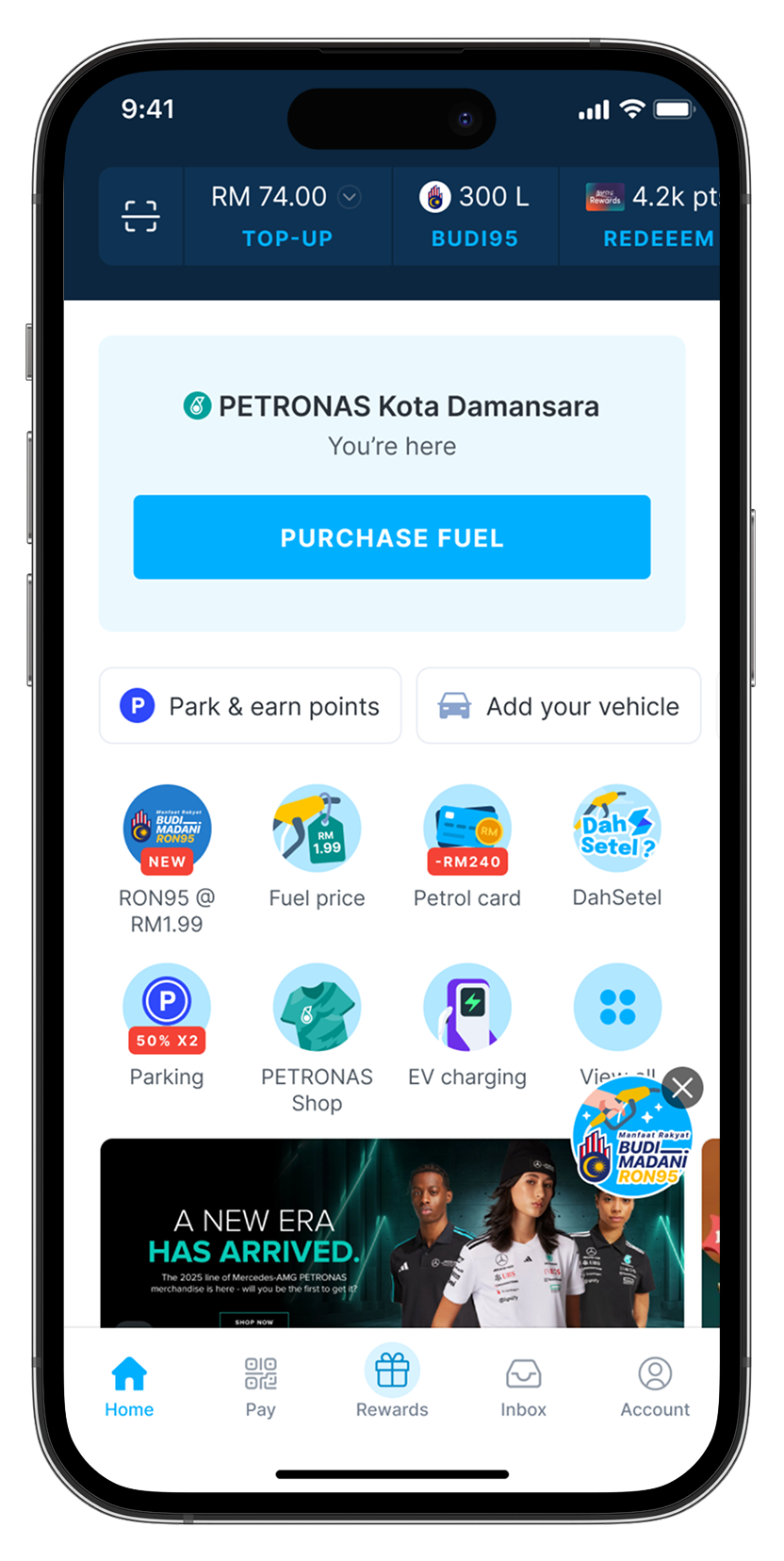The height and width of the screenshot is (1561, 784).
Task: Switch to the Account tab
Action: [655, 1386]
